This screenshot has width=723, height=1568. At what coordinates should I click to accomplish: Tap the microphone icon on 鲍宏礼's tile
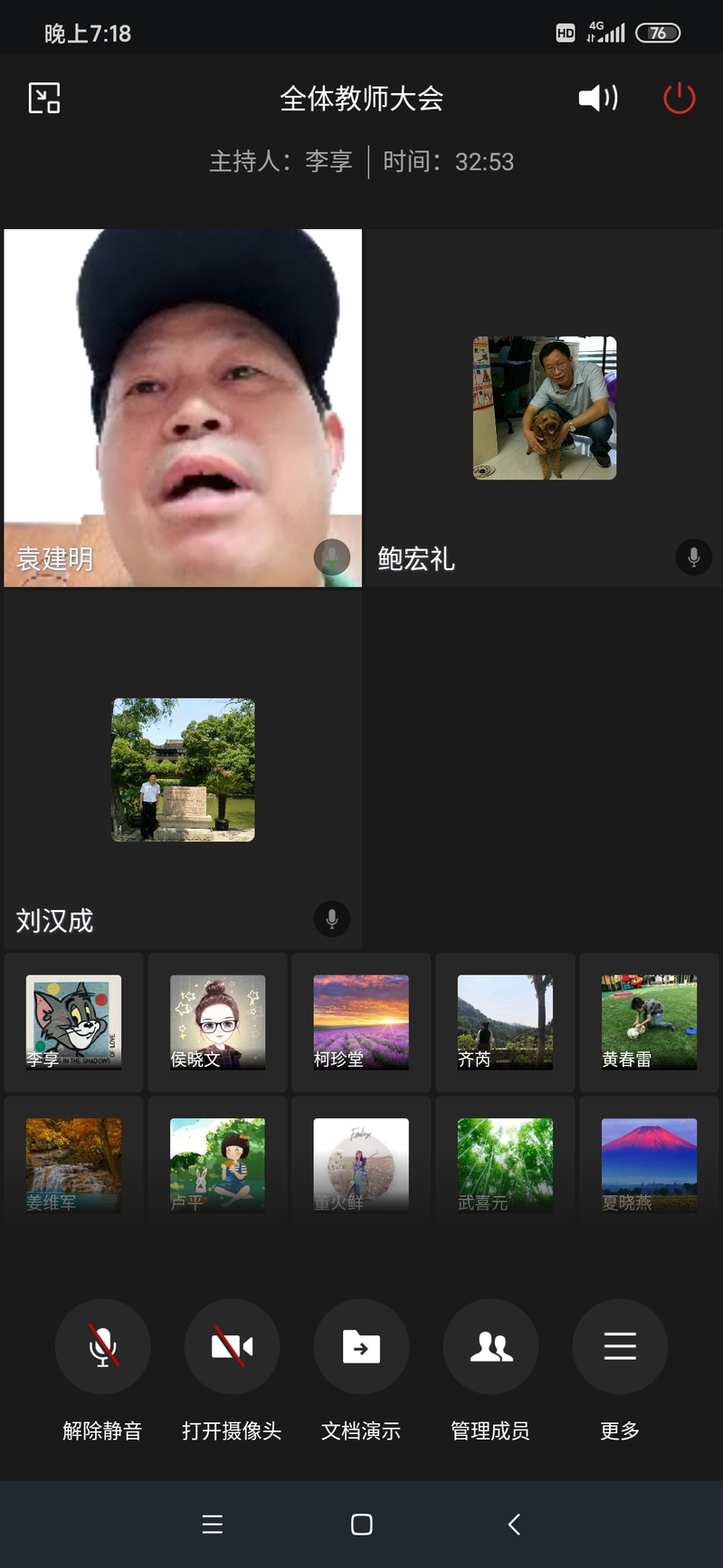(x=693, y=557)
